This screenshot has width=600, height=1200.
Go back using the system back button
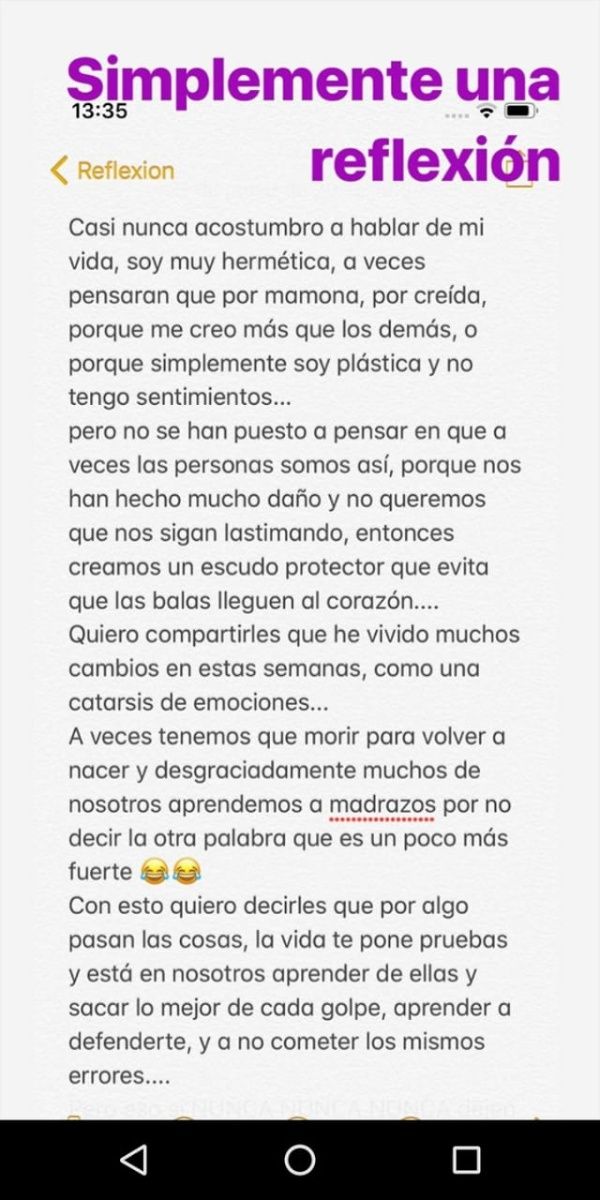(x=133, y=1159)
